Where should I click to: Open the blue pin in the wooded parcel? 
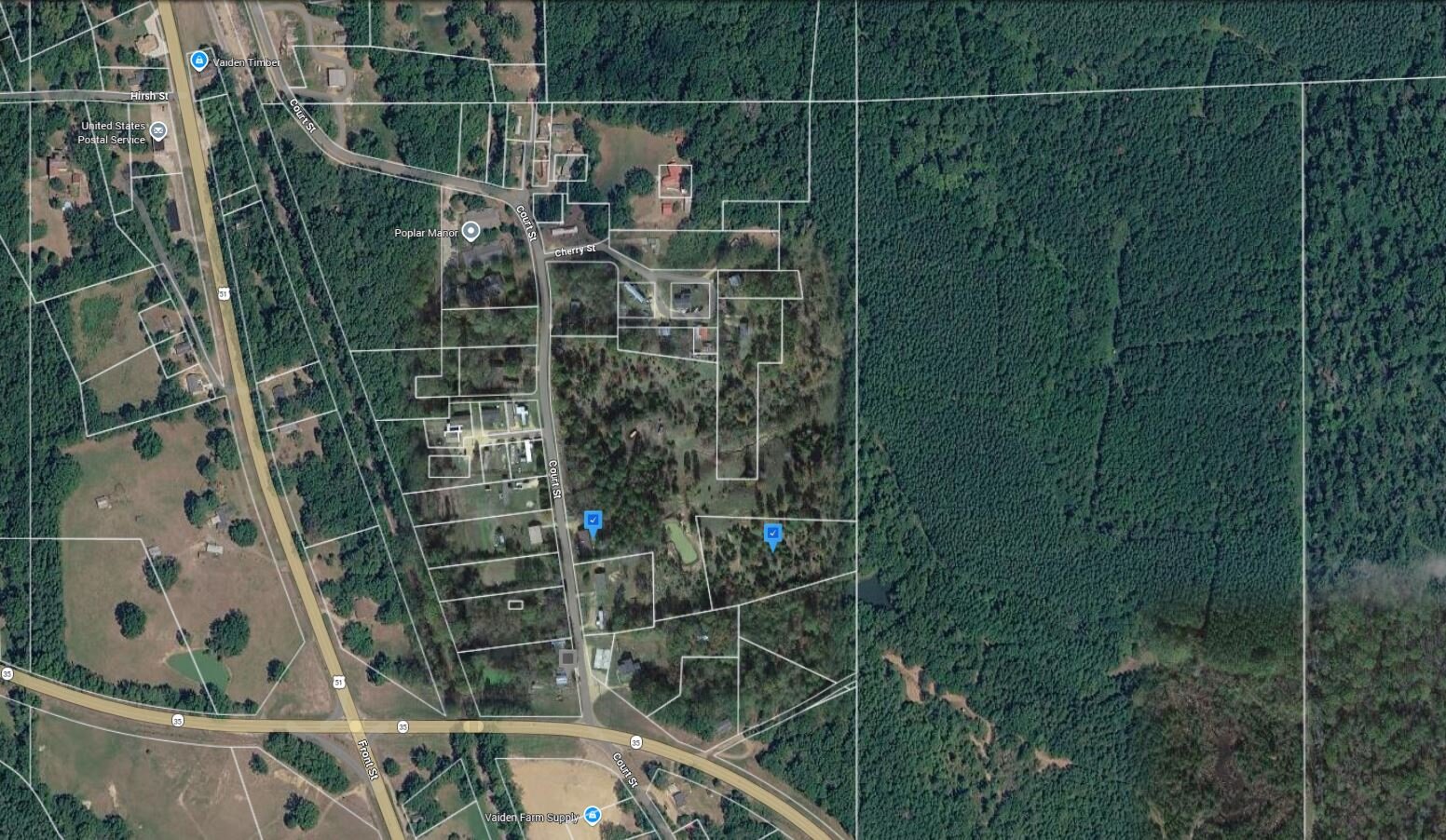pyautogui.click(x=772, y=533)
